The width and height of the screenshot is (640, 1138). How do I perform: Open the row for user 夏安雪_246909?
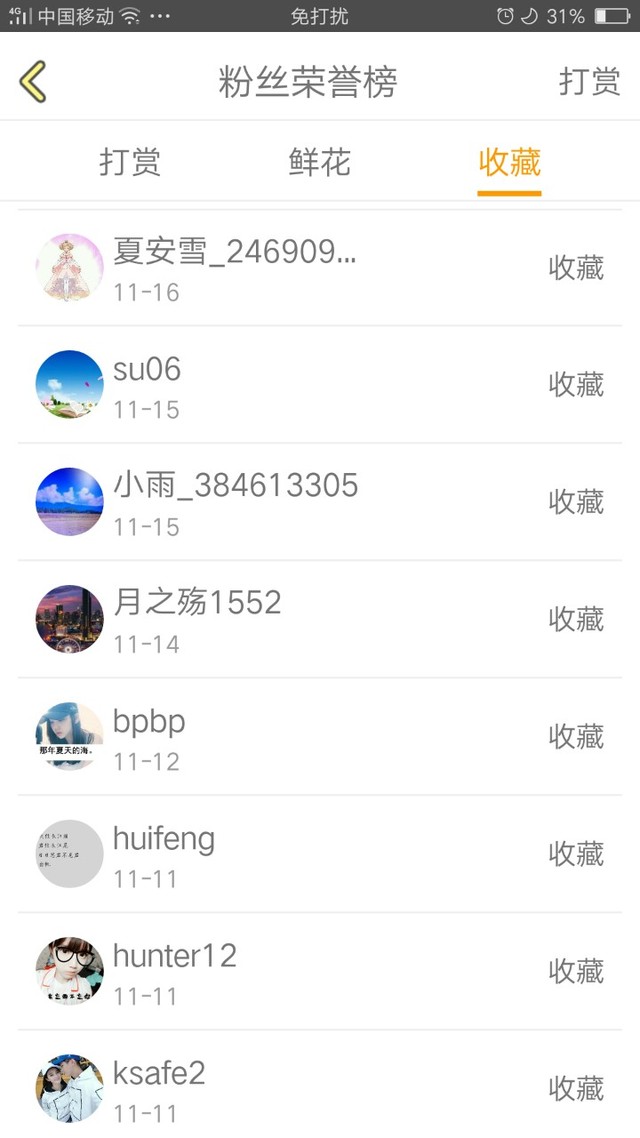320,268
